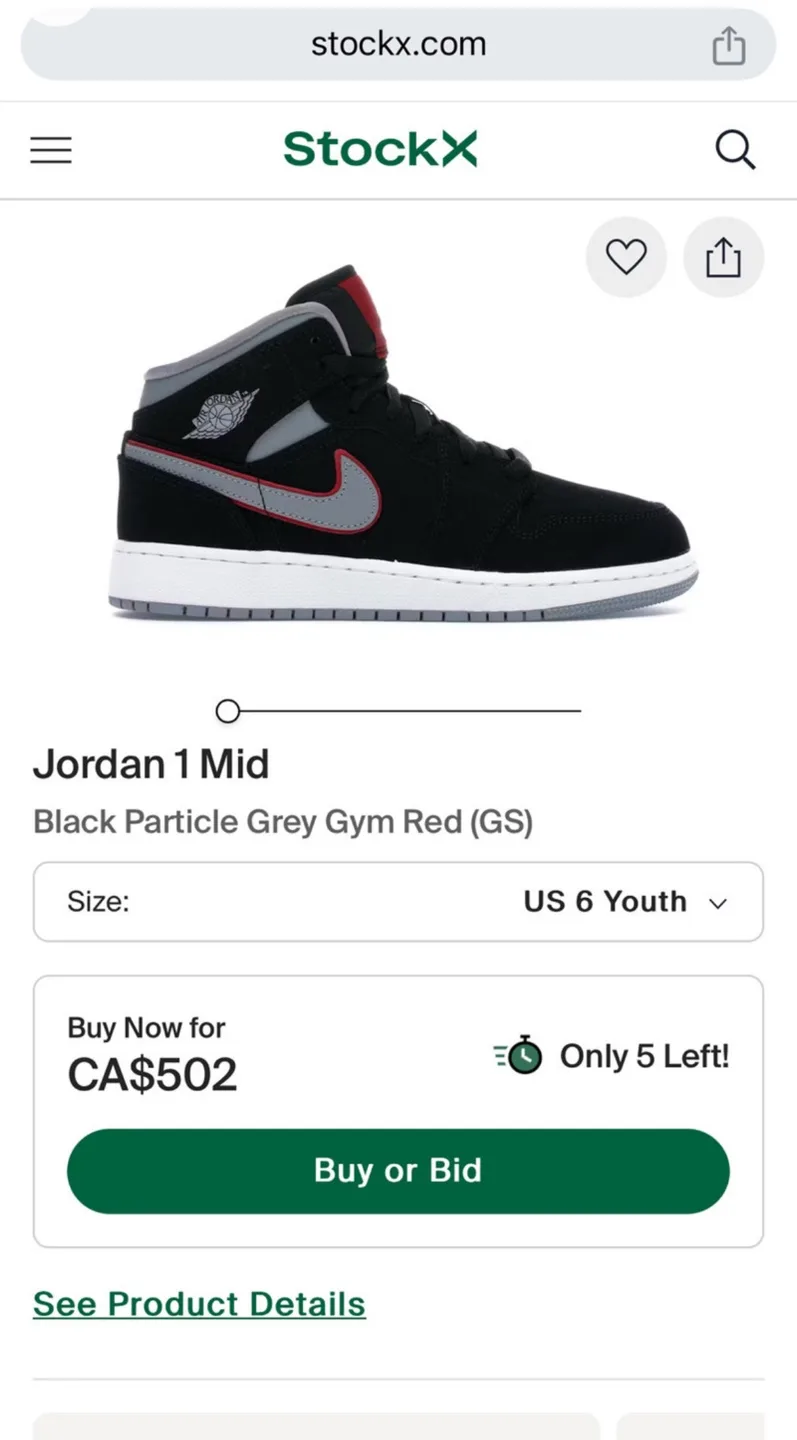Click the Buy Now for CA$502 price
Screen dimensions: 797x1440
151,1074
